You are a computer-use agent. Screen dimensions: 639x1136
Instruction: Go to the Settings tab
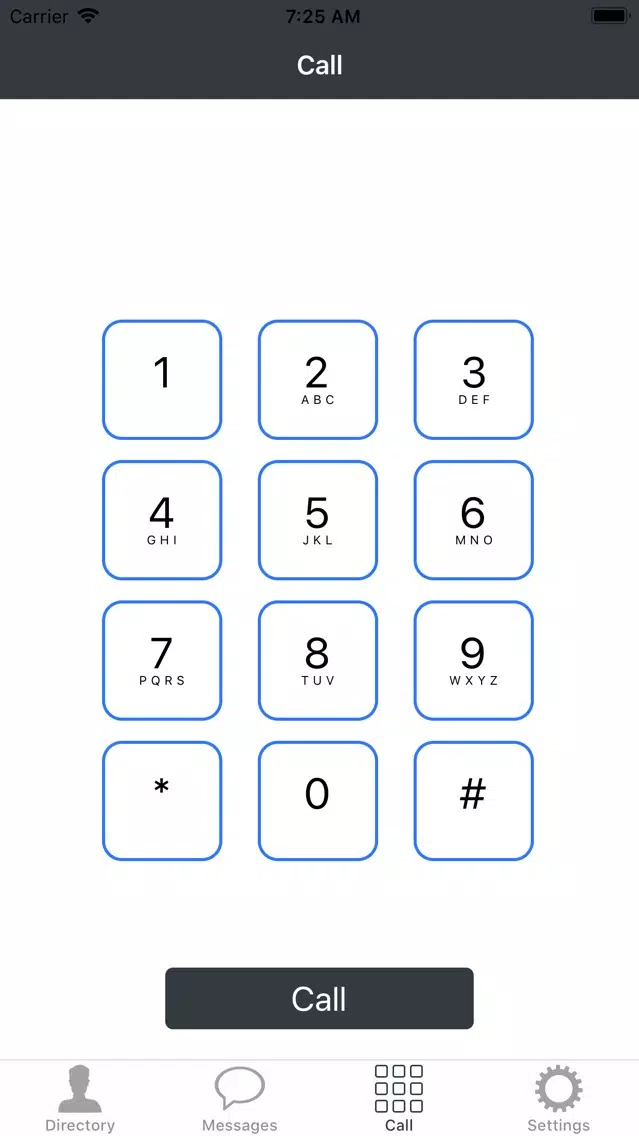(x=558, y=1098)
